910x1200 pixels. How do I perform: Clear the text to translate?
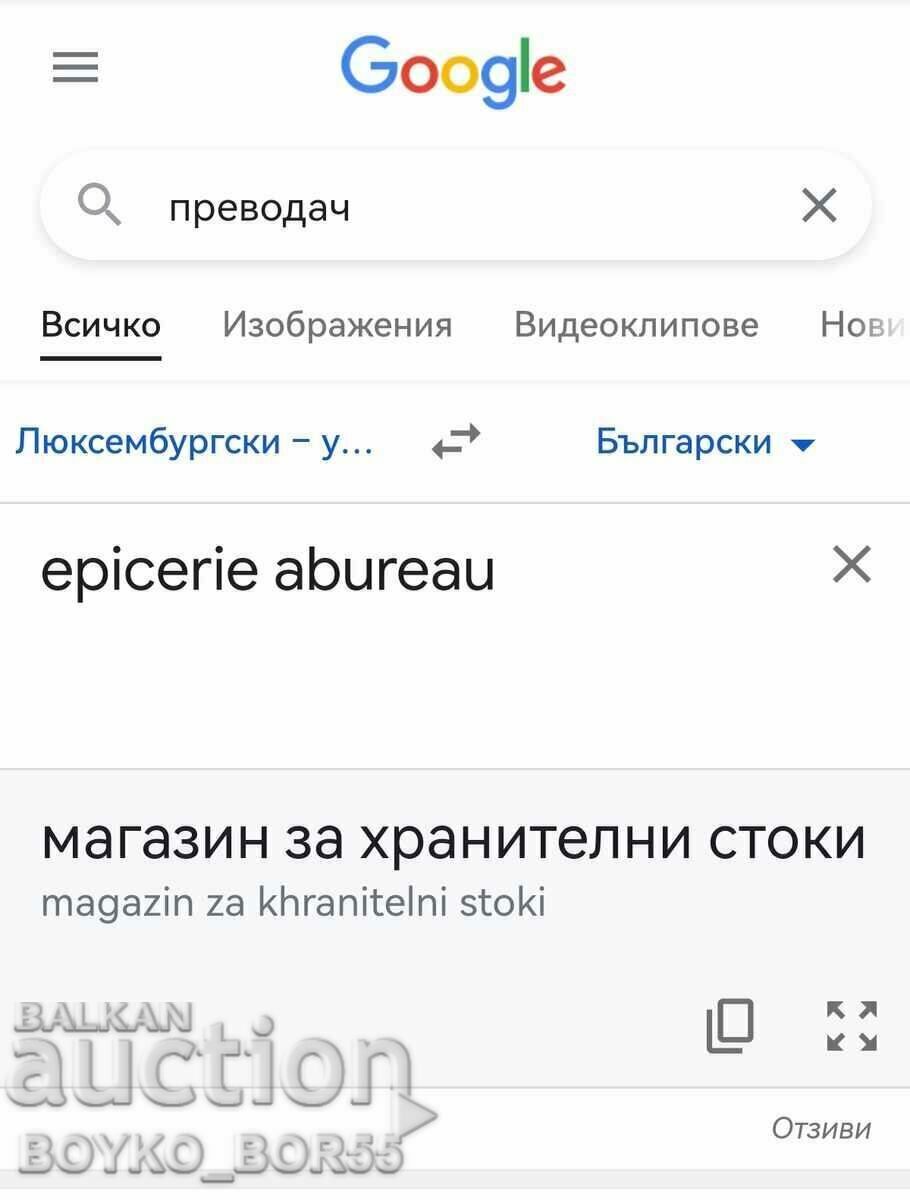pos(852,565)
